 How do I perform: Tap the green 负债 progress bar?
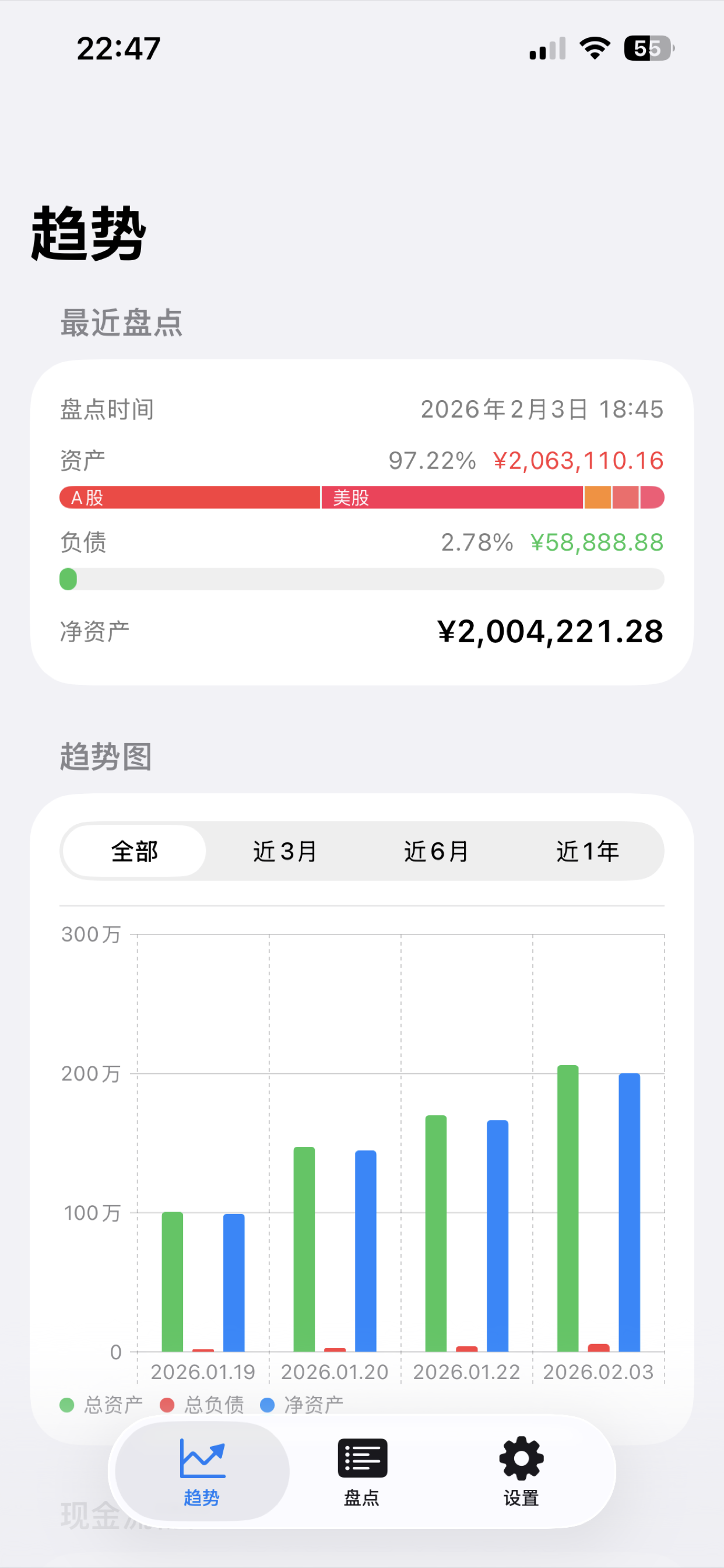click(x=68, y=580)
